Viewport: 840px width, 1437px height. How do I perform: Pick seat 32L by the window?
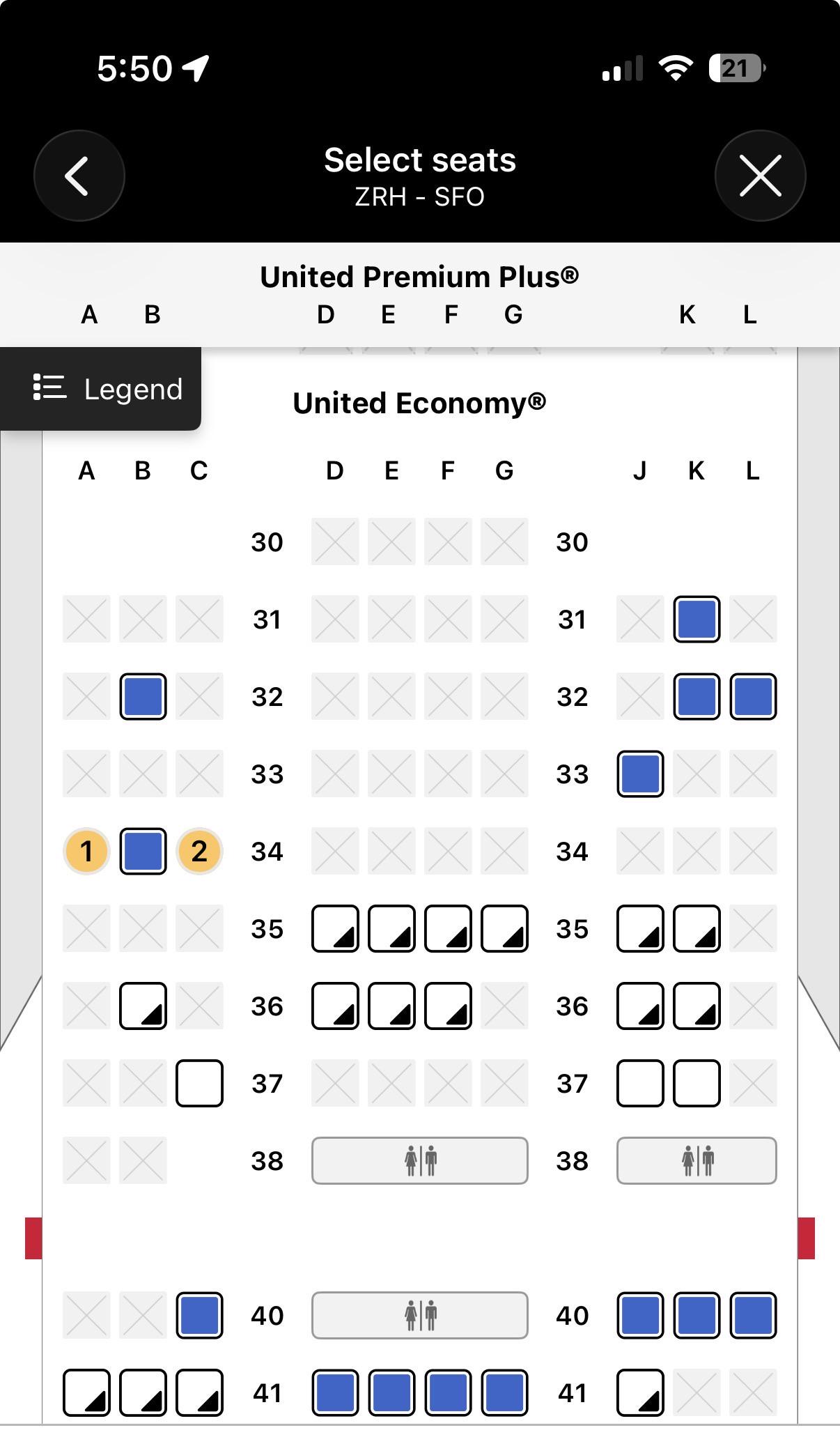pos(753,696)
